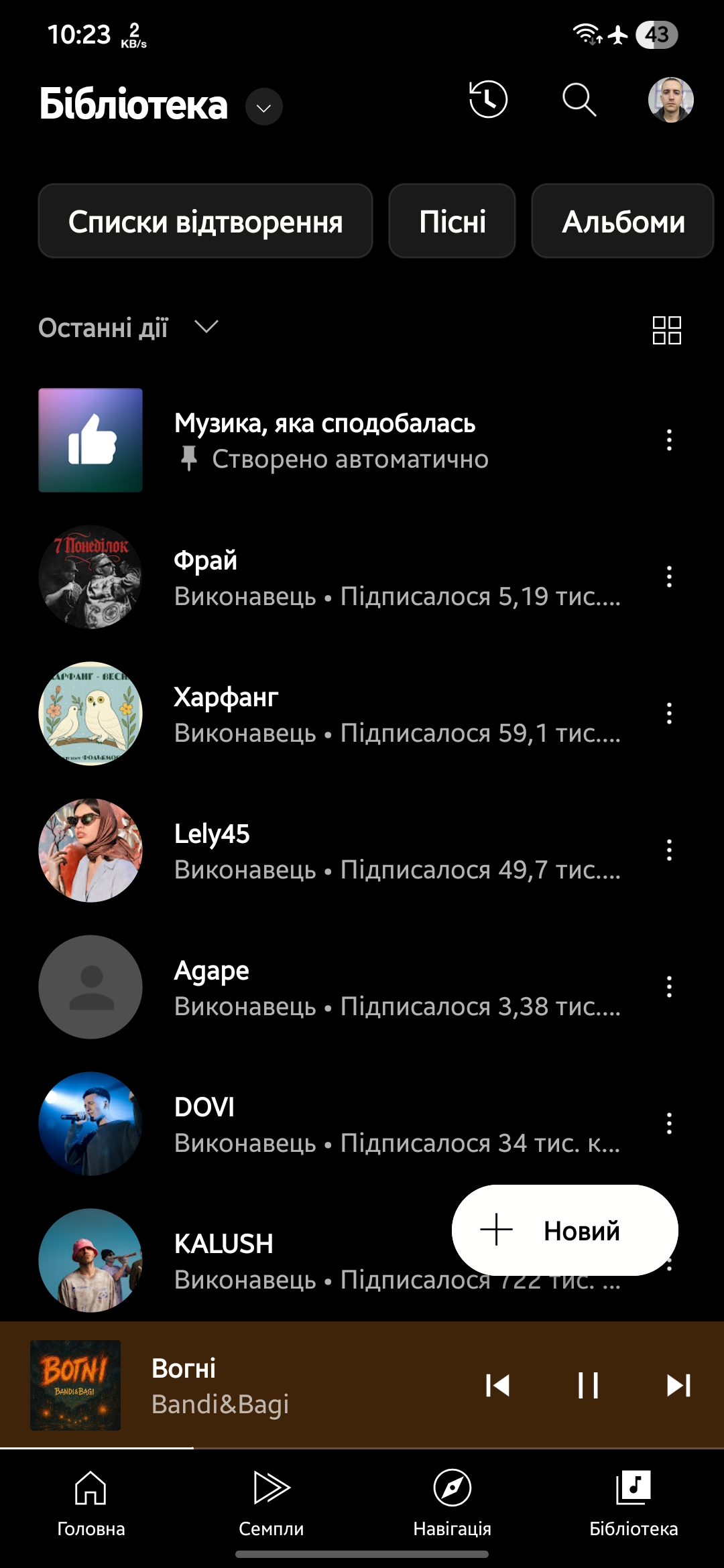Image resolution: width=724 pixels, height=1568 pixels.
Task: Skip to the next track
Action: coord(678,1385)
